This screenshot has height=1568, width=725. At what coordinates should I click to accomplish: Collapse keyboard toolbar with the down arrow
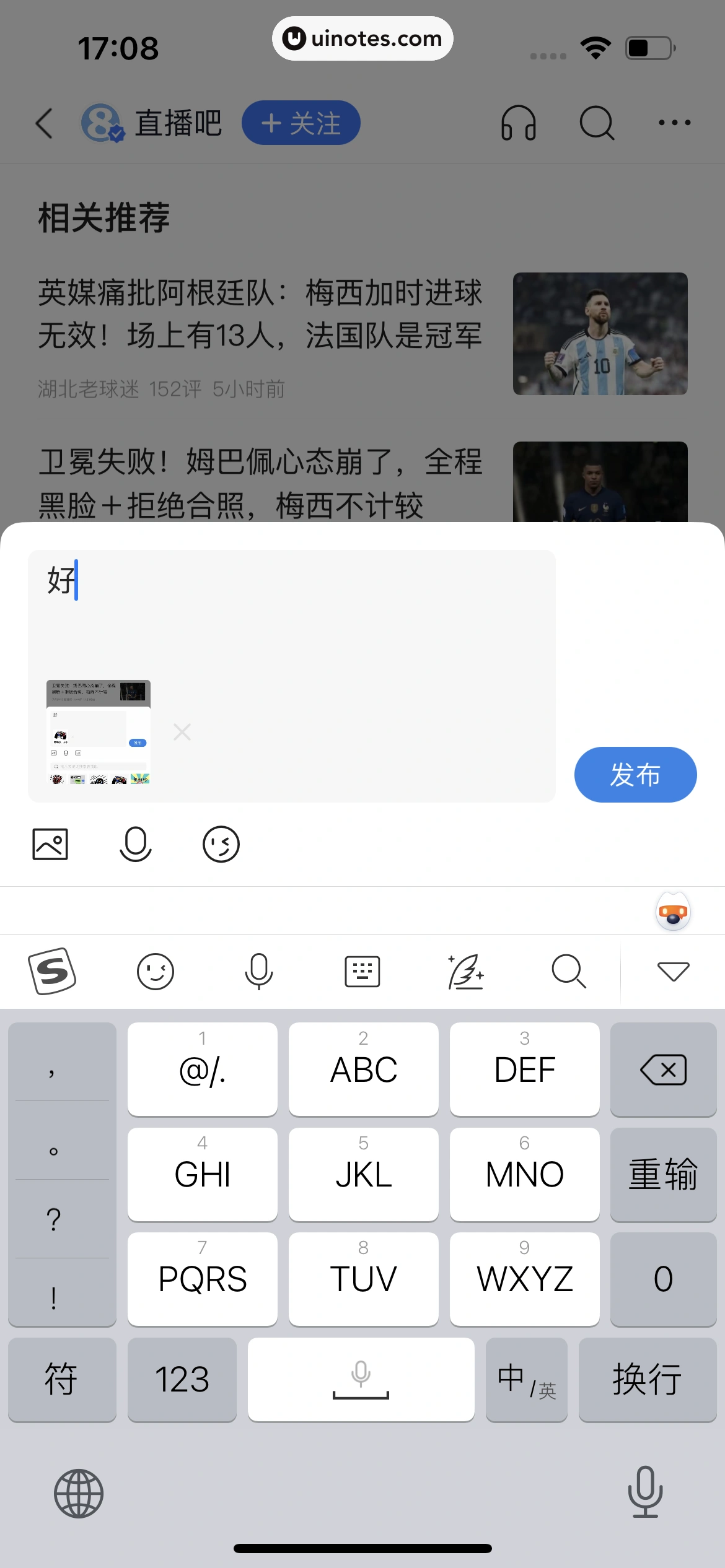click(674, 971)
